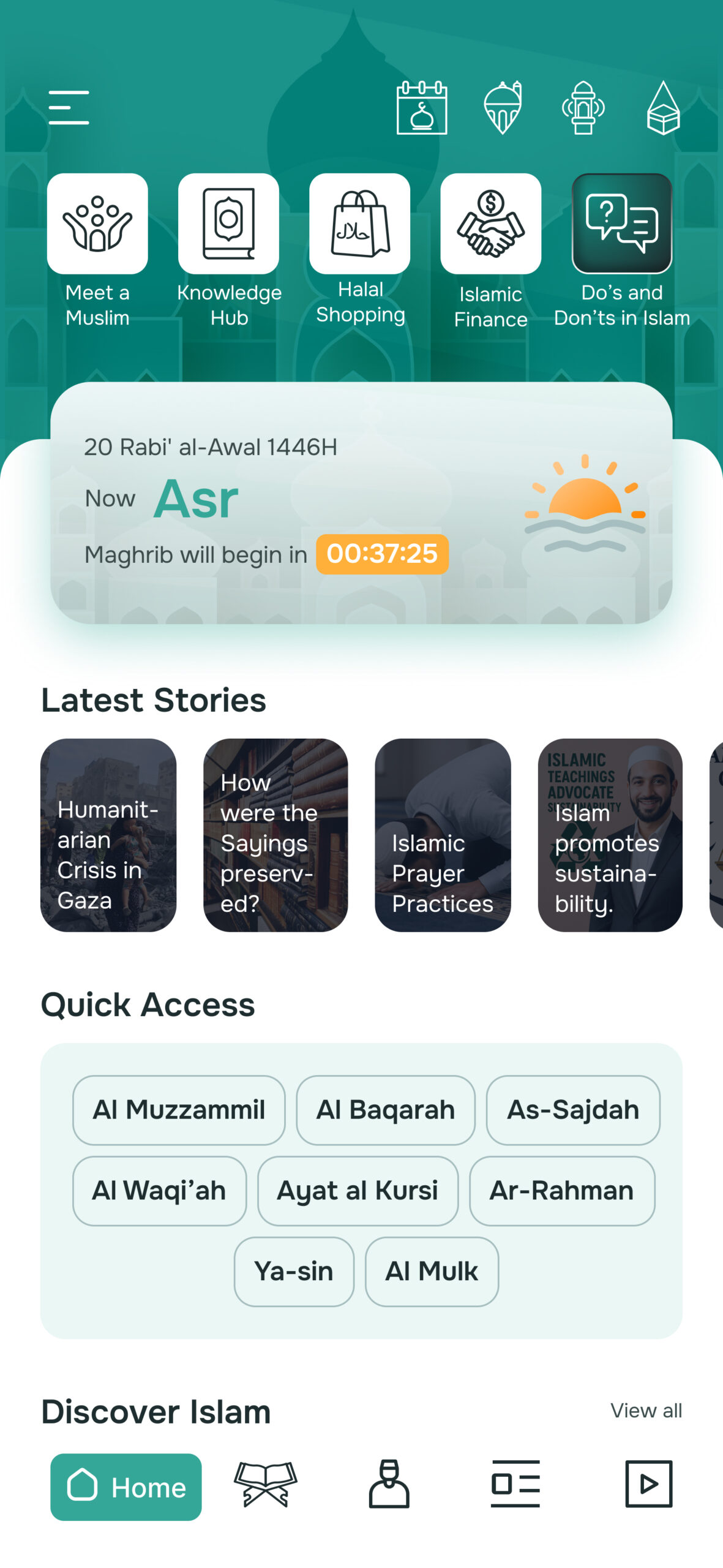Open the Islamic Prayer Practices story
This screenshot has width=723, height=1568.
(x=443, y=834)
